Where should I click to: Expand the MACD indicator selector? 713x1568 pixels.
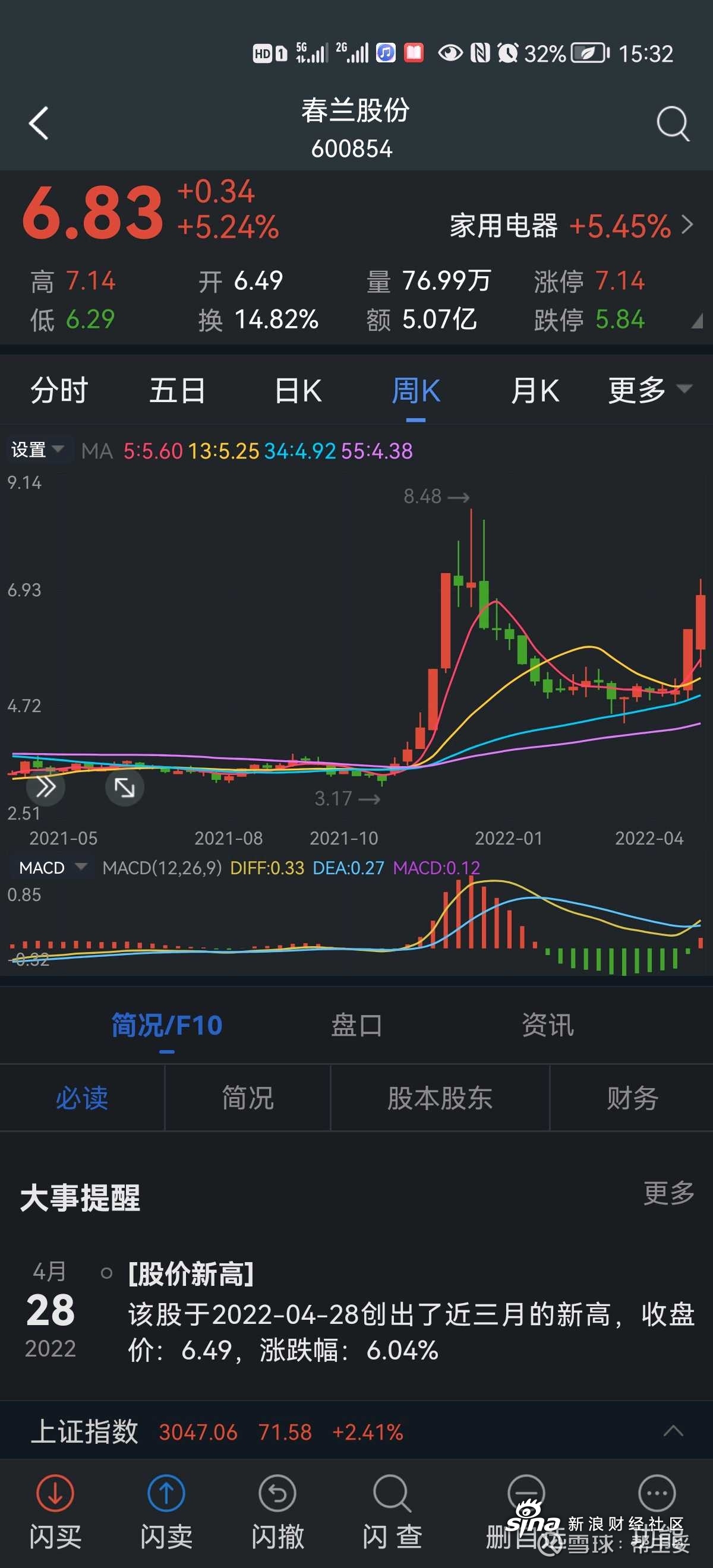52,867
